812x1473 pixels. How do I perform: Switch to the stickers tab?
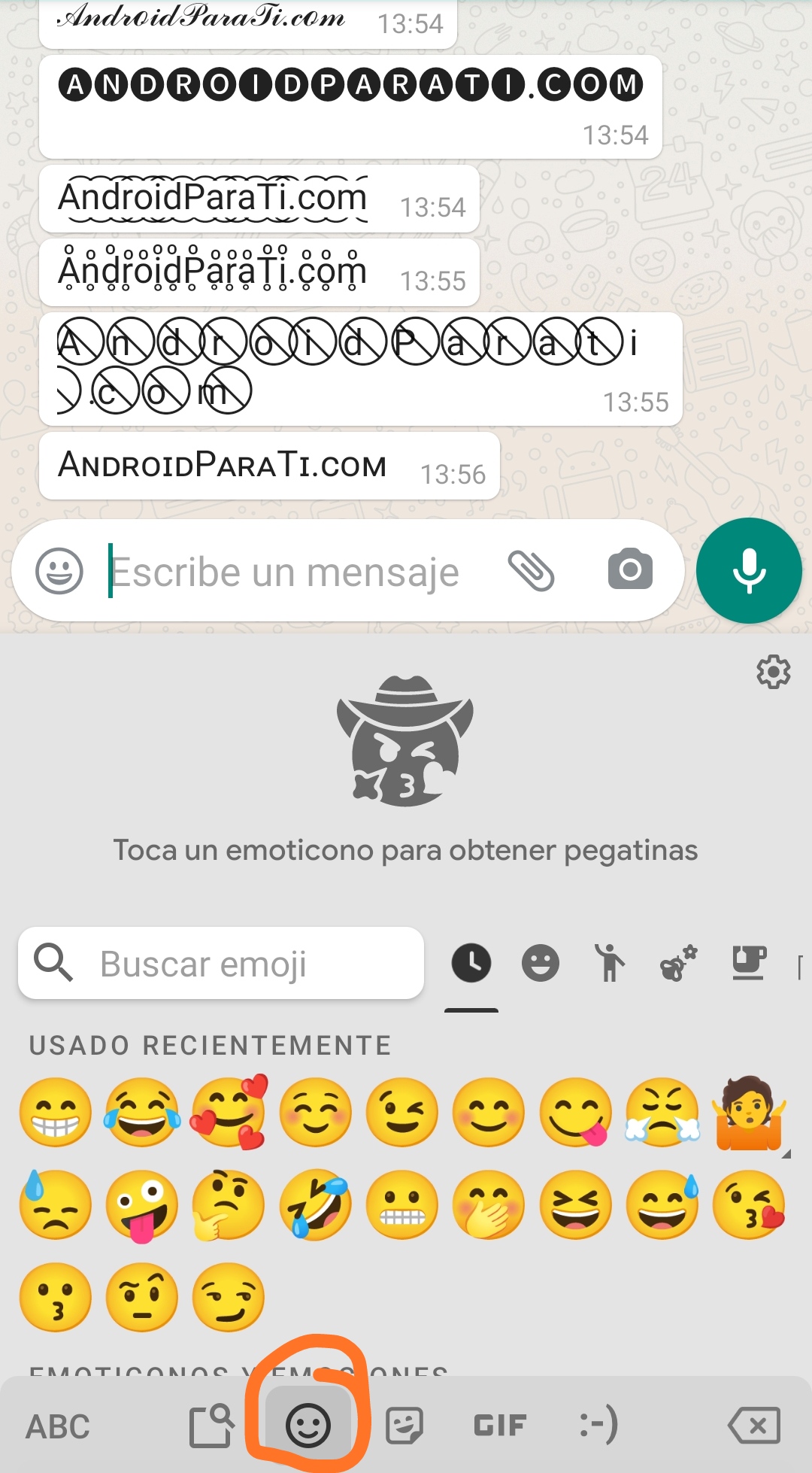click(404, 1425)
